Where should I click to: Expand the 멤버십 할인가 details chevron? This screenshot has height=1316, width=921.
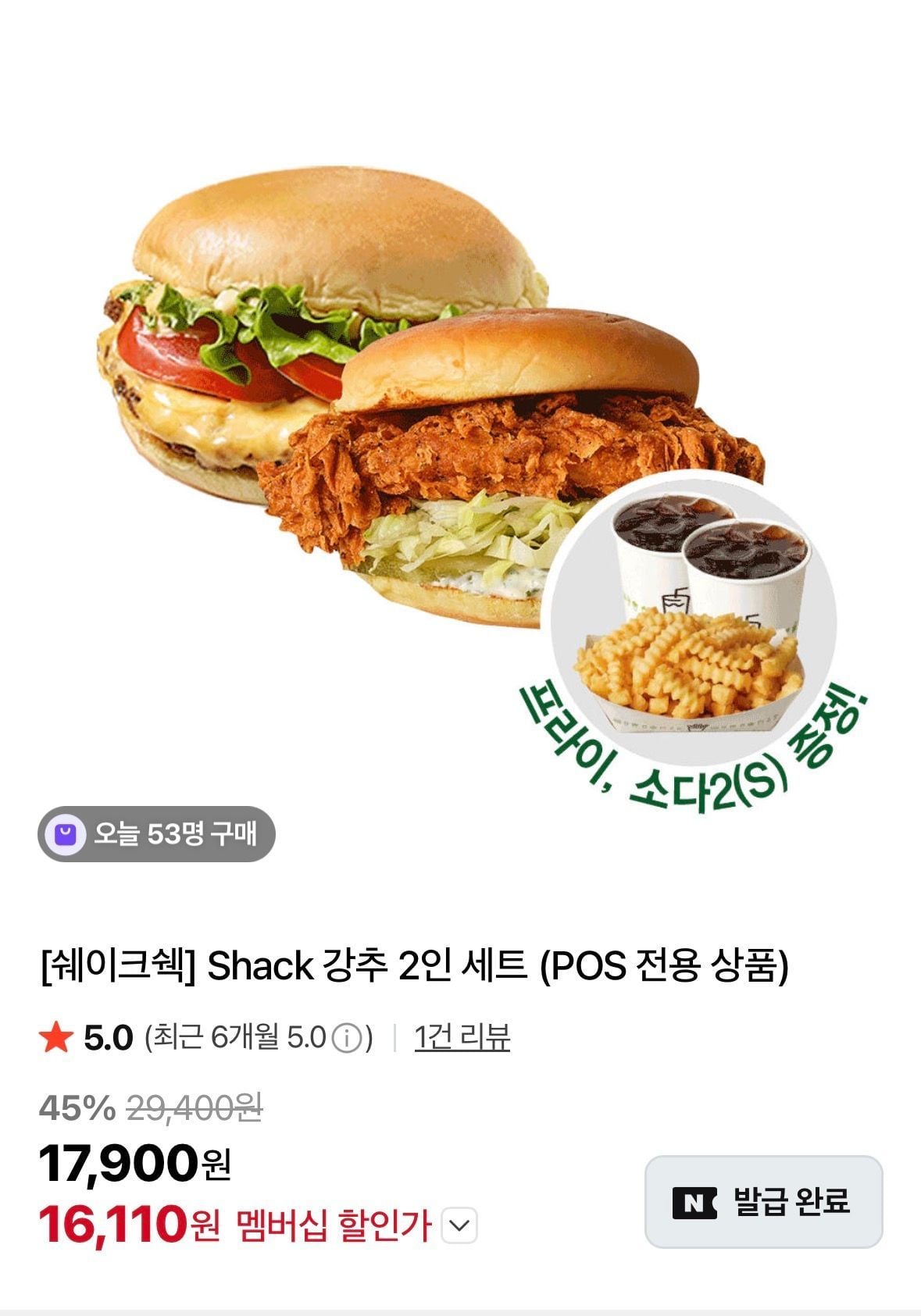tap(459, 1225)
